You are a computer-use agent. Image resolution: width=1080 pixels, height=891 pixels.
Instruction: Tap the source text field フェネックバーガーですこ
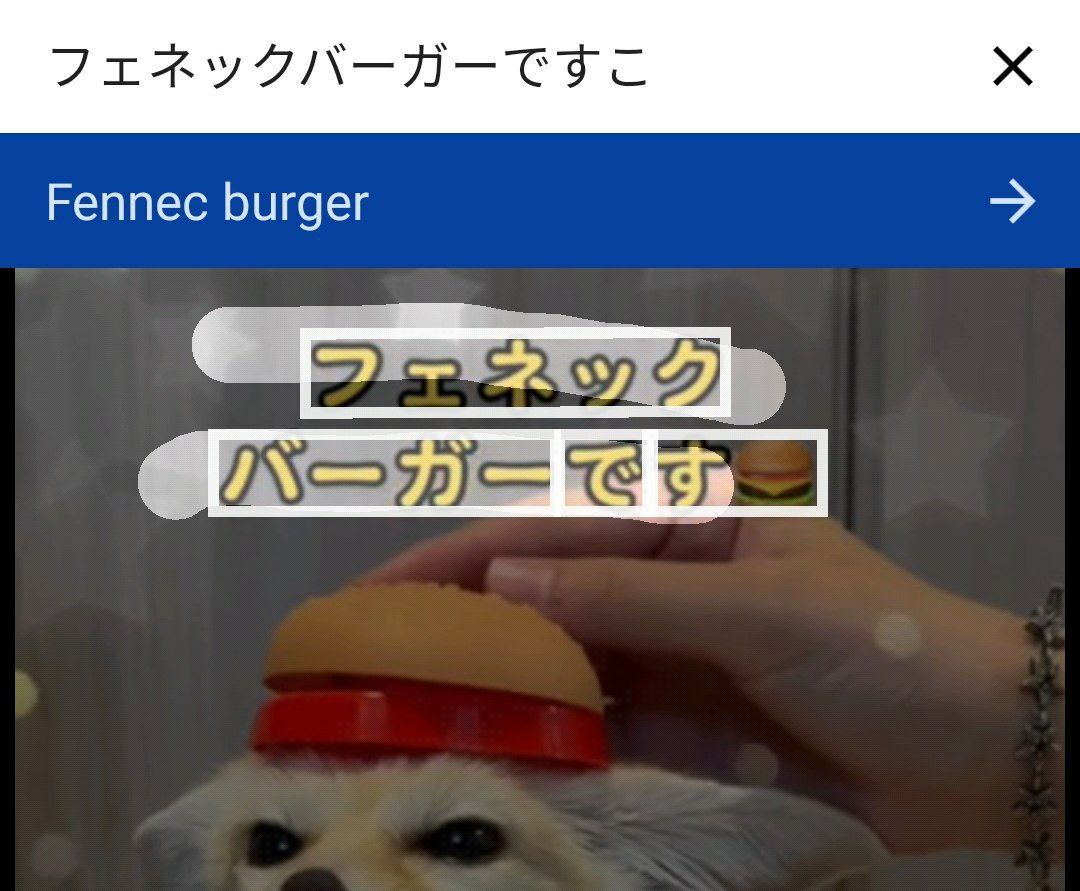(x=350, y=68)
